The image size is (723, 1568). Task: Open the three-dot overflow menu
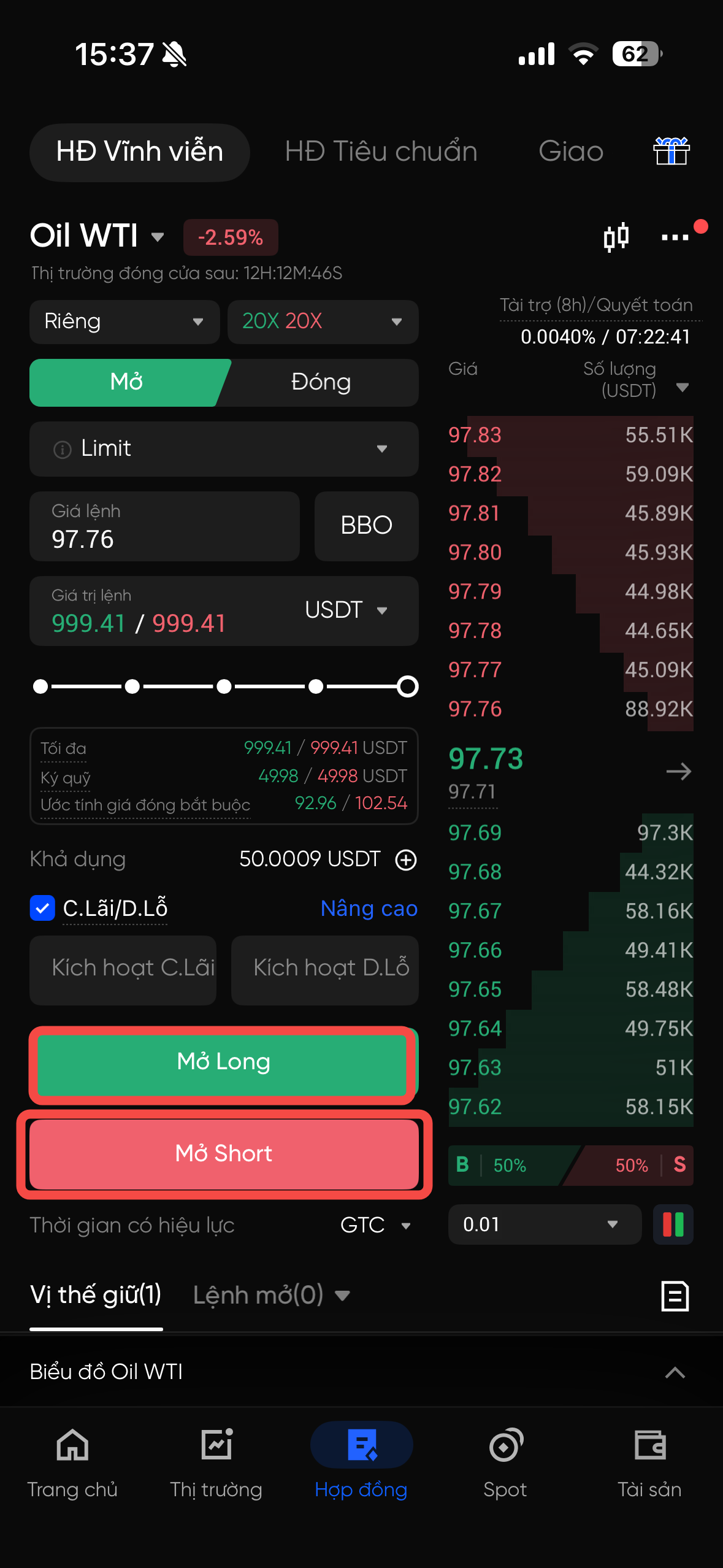pyautogui.click(x=675, y=237)
